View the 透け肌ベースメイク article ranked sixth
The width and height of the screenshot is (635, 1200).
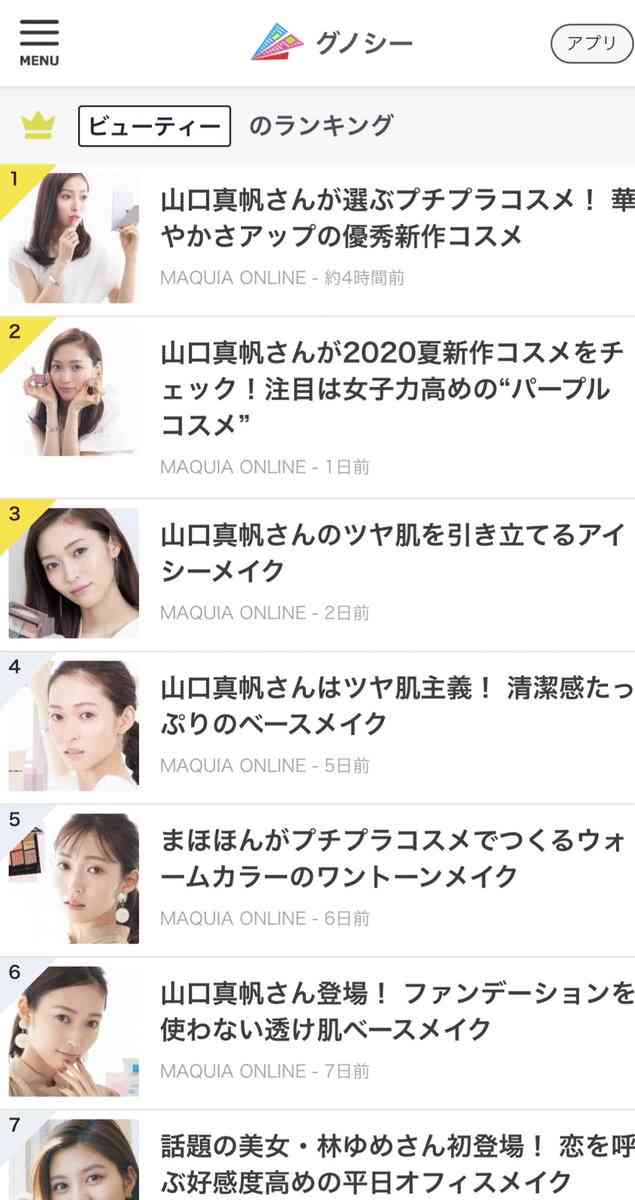coord(317,1033)
